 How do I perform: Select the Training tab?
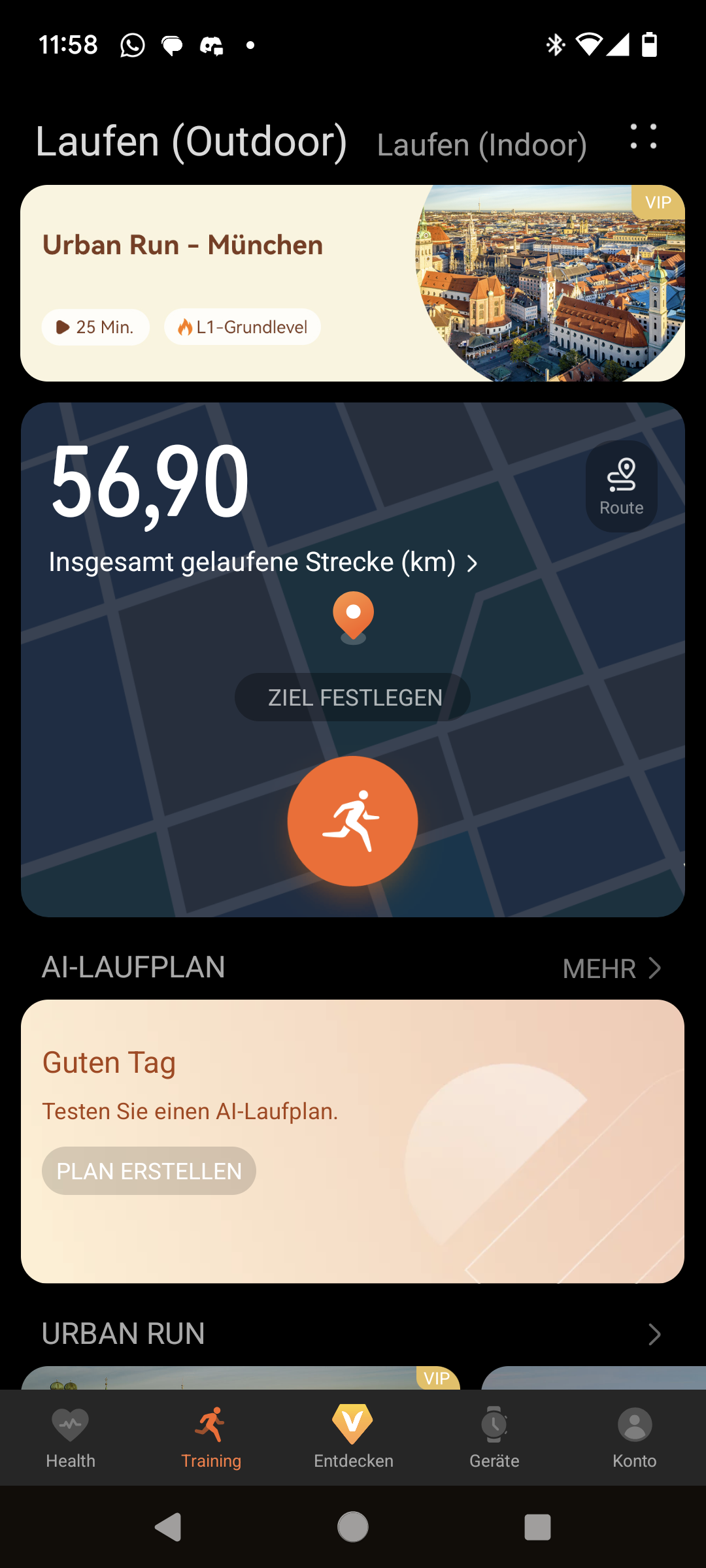coord(211,1437)
